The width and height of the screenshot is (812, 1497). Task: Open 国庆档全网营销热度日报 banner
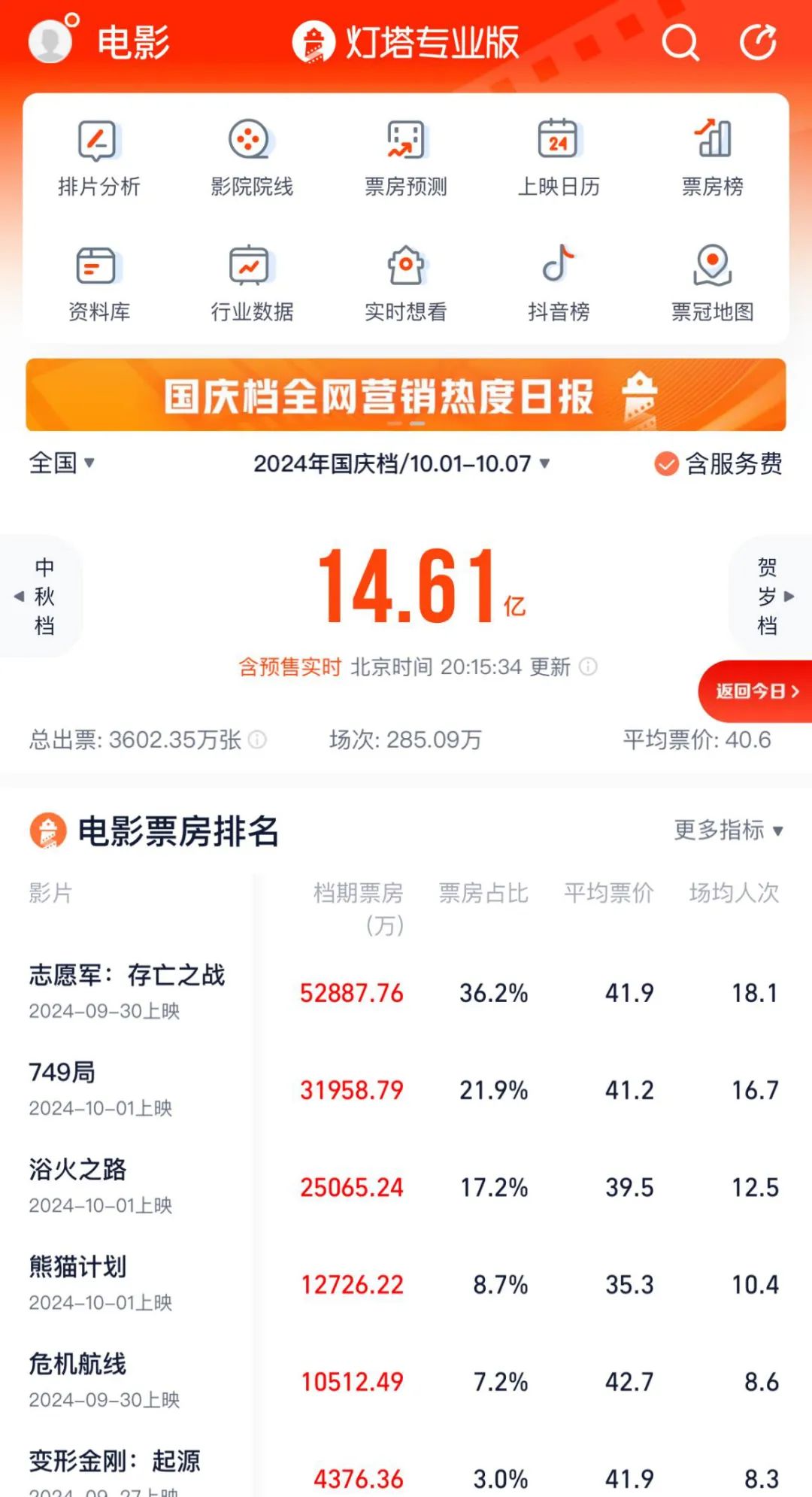(405, 396)
